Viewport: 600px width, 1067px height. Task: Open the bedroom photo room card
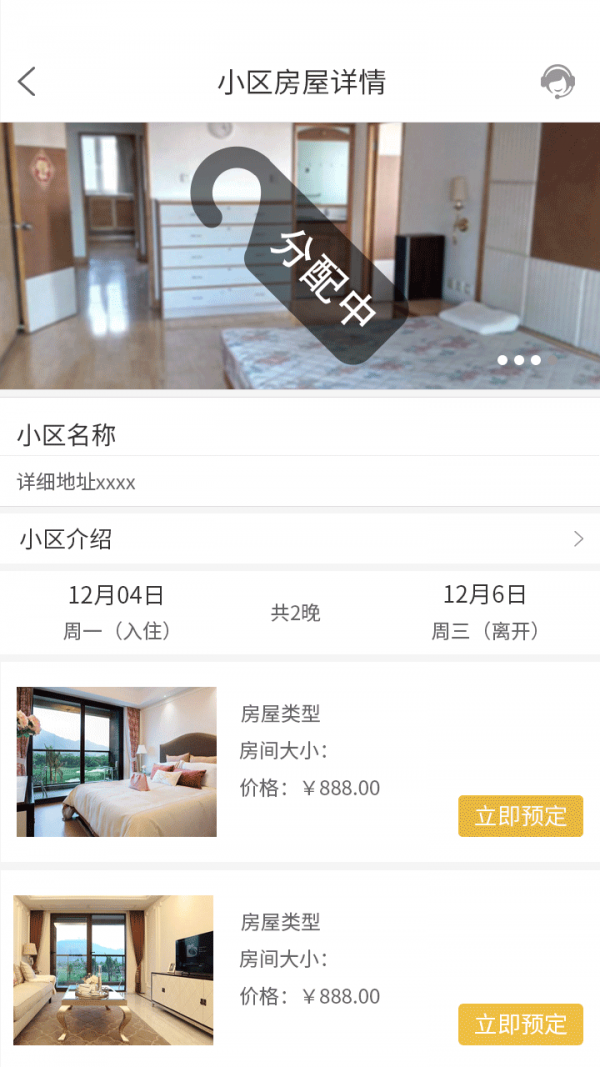point(117,762)
